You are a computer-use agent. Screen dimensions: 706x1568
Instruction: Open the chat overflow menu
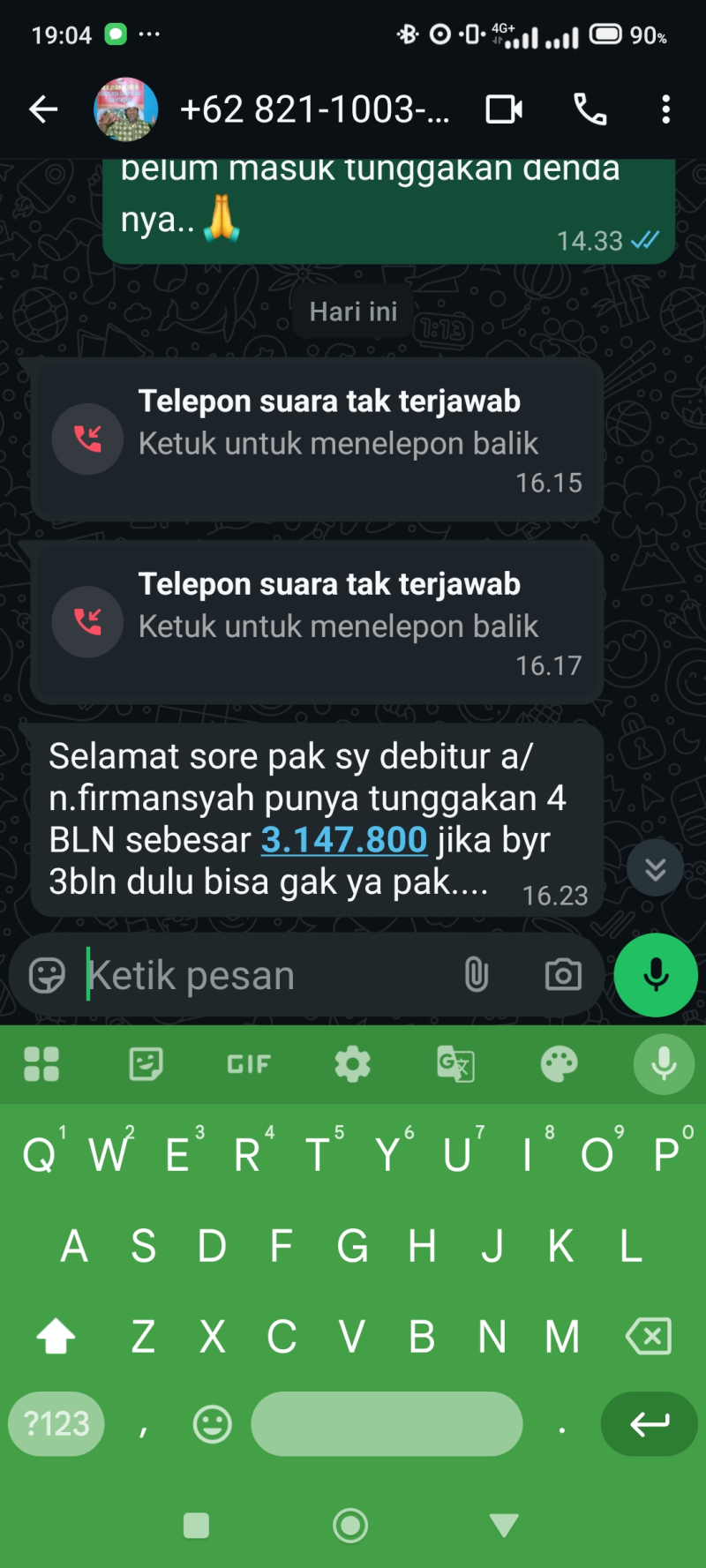[x=665, y=109]
